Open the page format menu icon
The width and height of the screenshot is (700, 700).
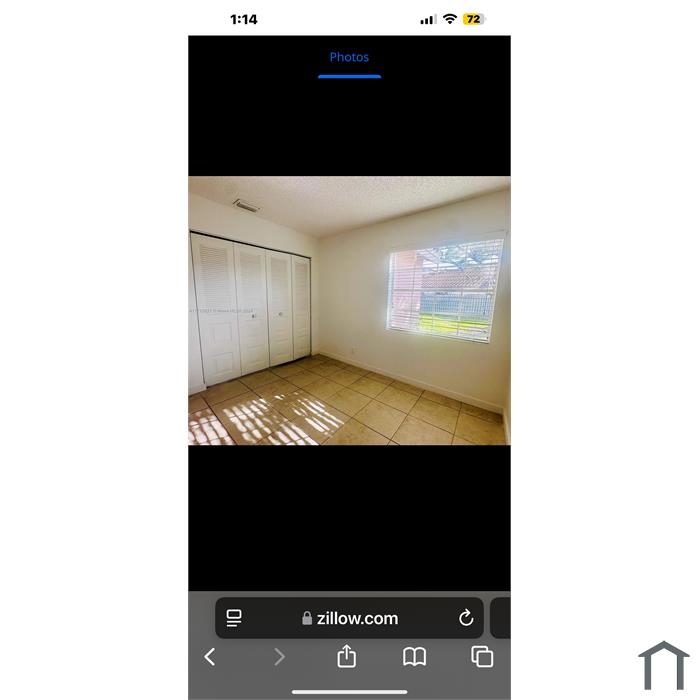(x=234, y=619)
